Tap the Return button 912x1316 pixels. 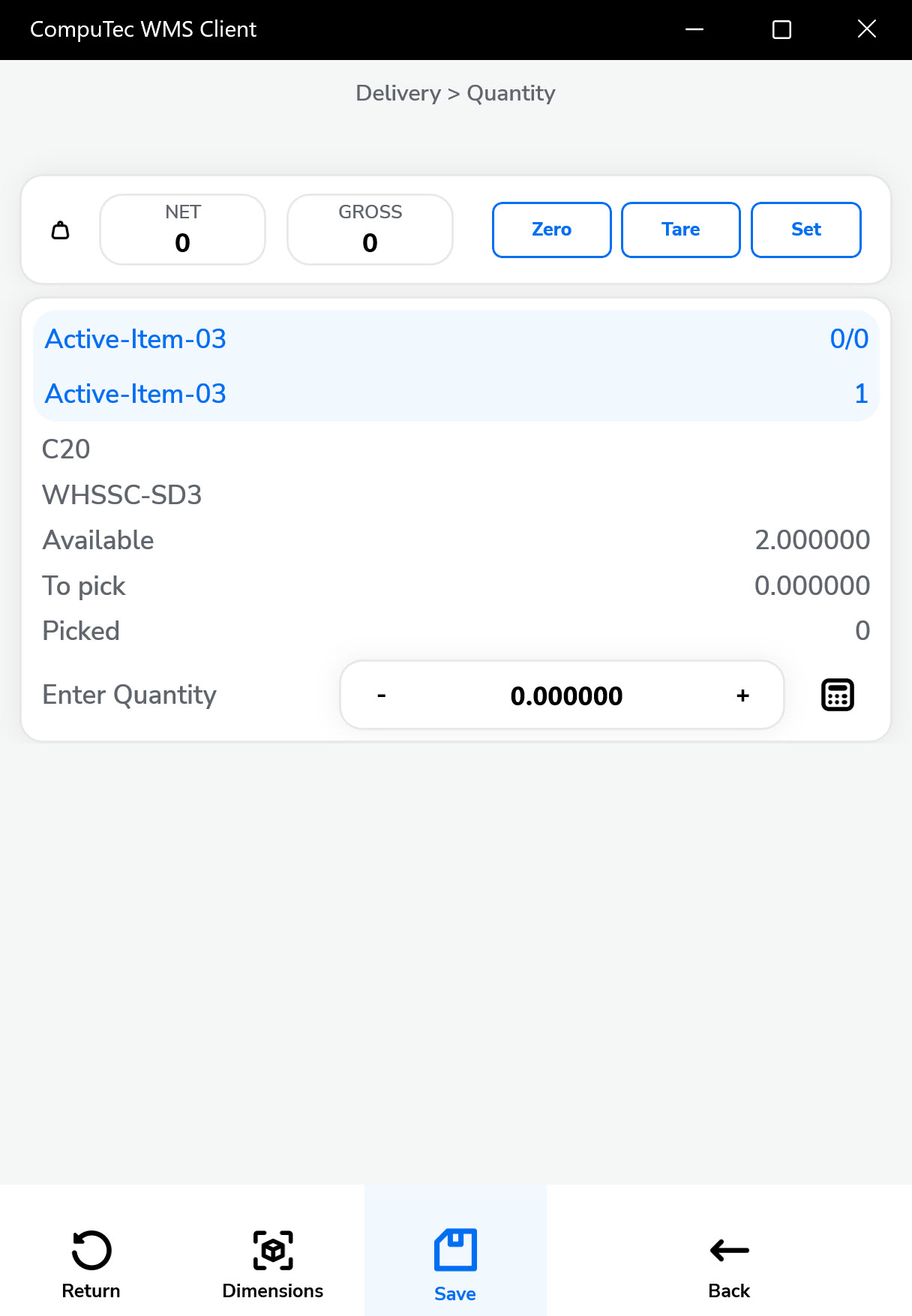click(91, 1264)
